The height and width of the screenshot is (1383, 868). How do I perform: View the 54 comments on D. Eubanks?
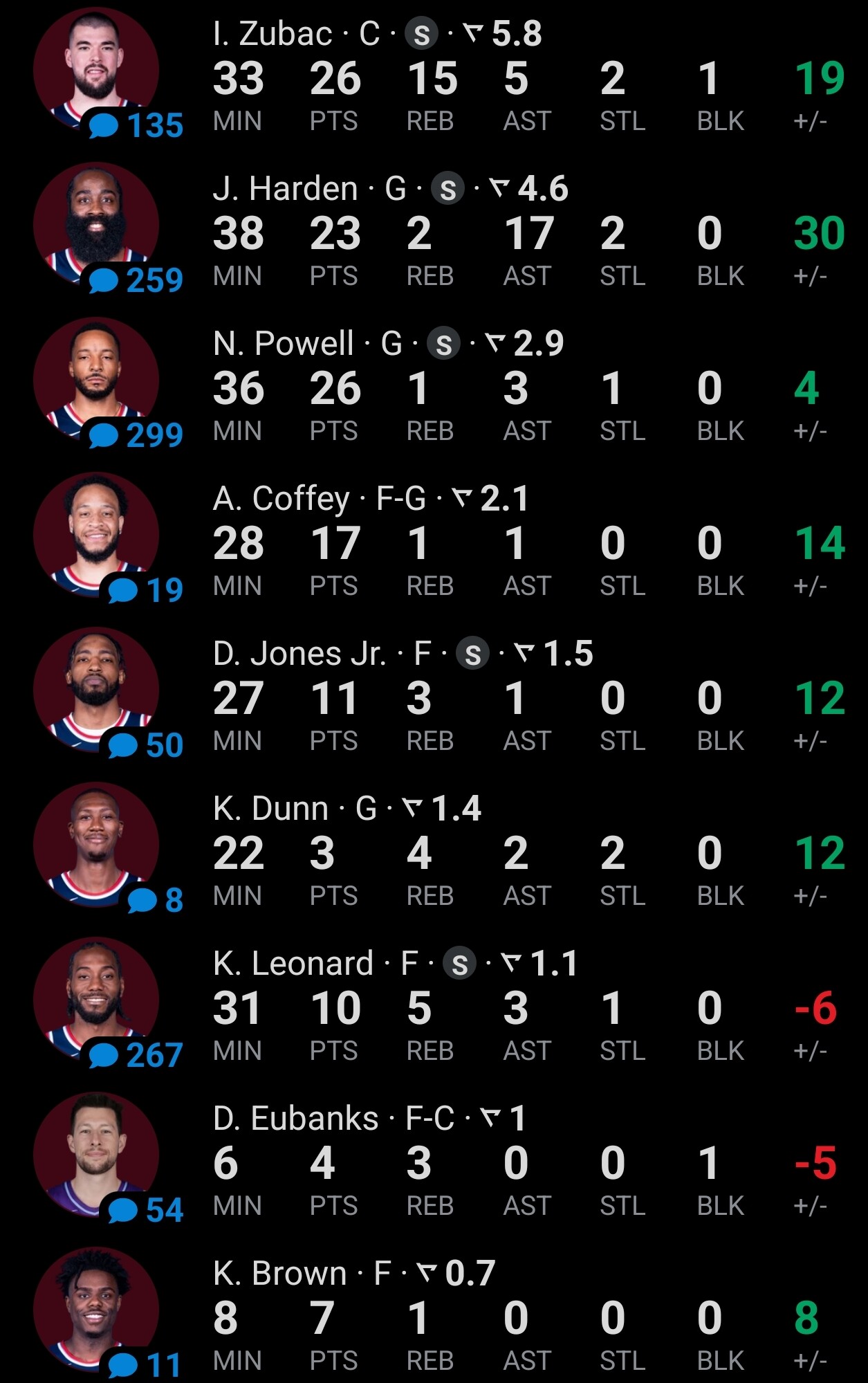click(x=147, y=1211)
